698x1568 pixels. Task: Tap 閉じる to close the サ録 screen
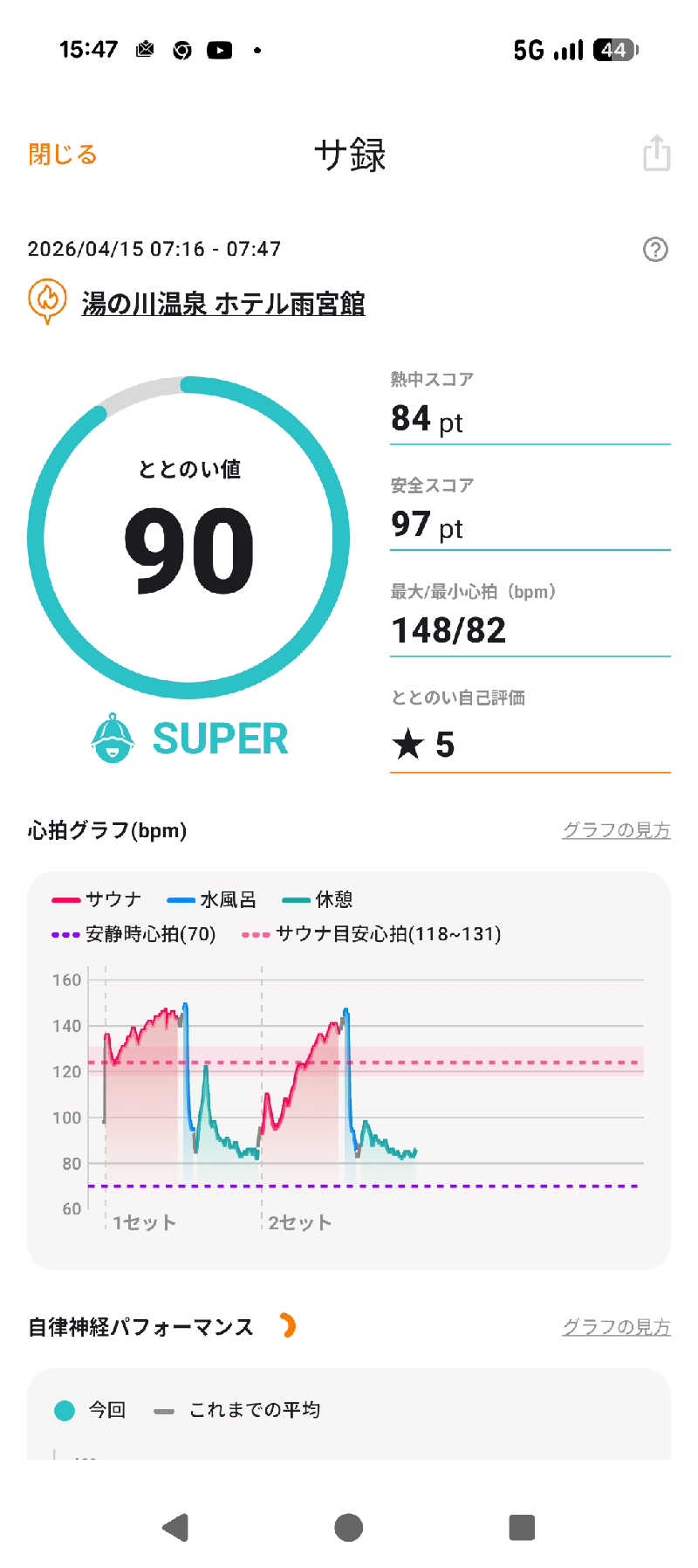63,155
